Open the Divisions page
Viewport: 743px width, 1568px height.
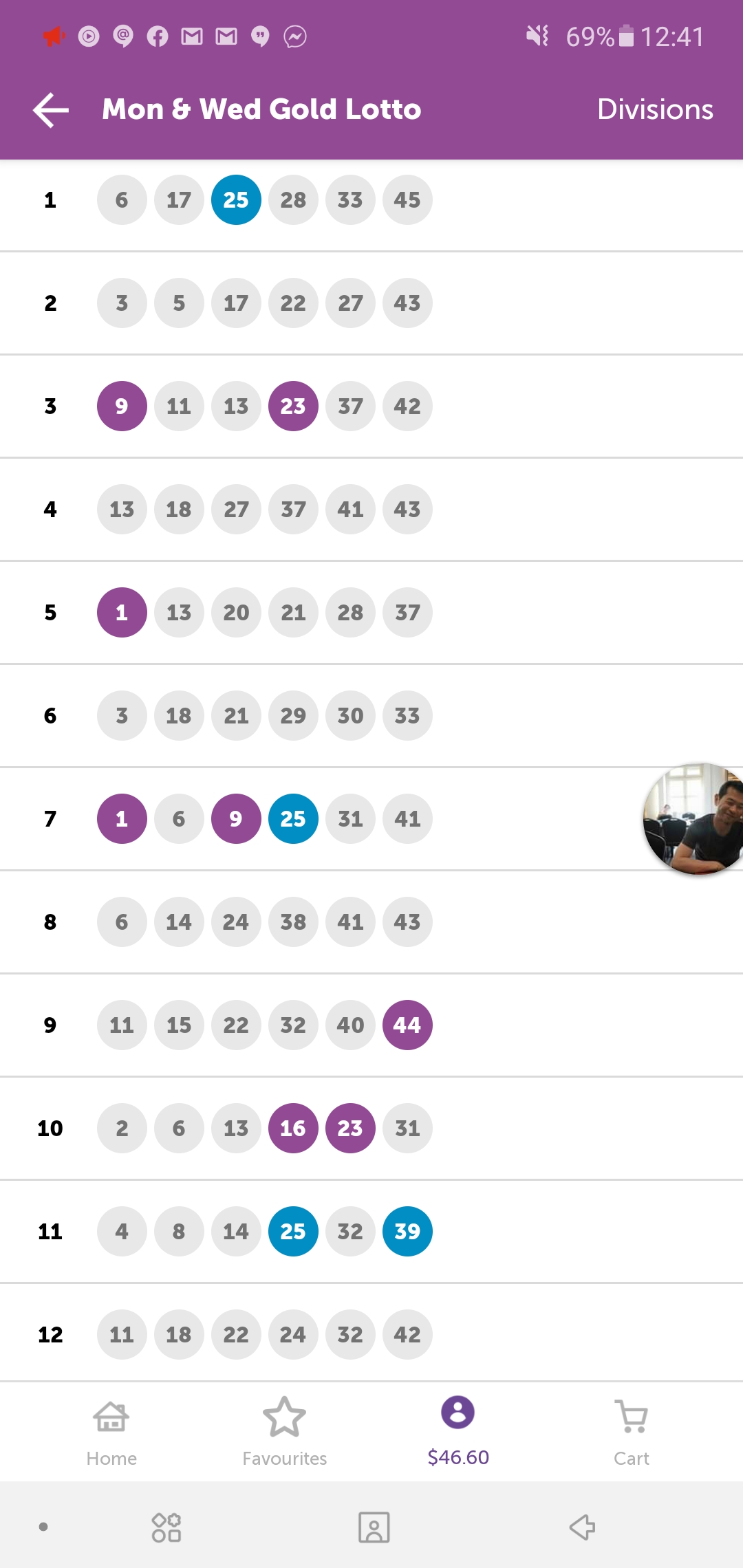(654, 110)
